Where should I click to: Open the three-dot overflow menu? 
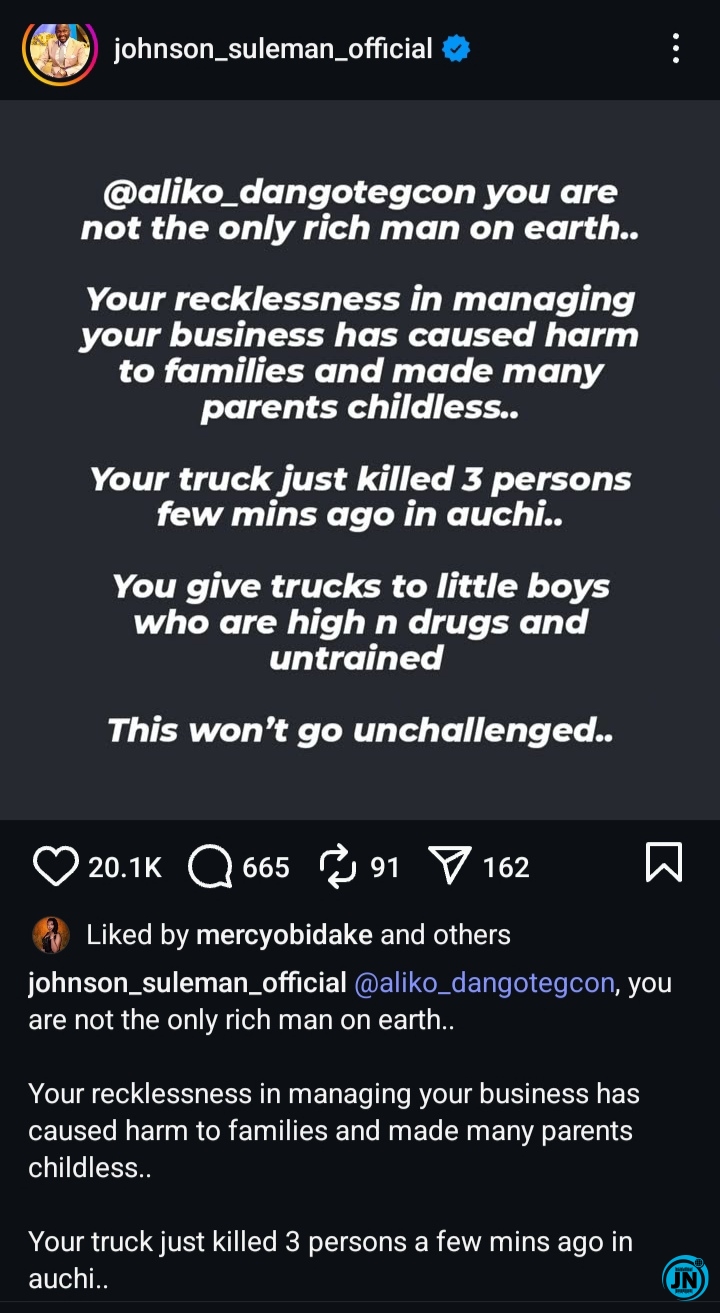click(x=676, y=48)
